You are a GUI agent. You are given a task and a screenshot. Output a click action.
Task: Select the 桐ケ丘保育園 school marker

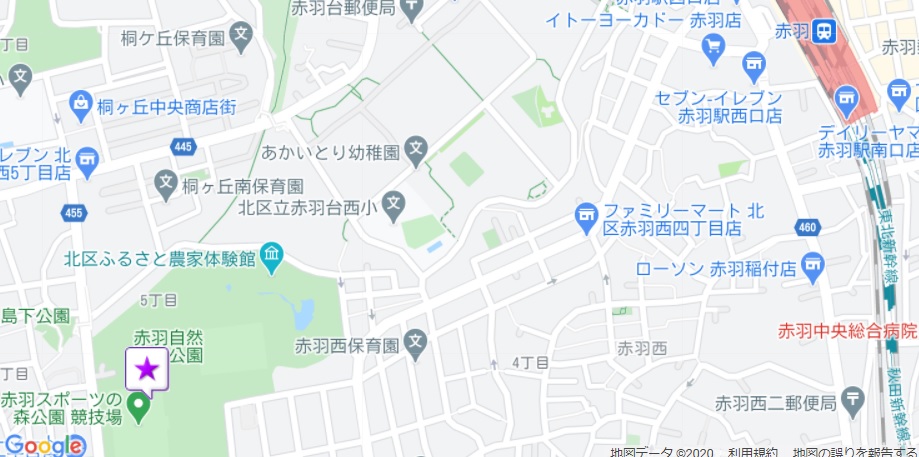point(240,39)
